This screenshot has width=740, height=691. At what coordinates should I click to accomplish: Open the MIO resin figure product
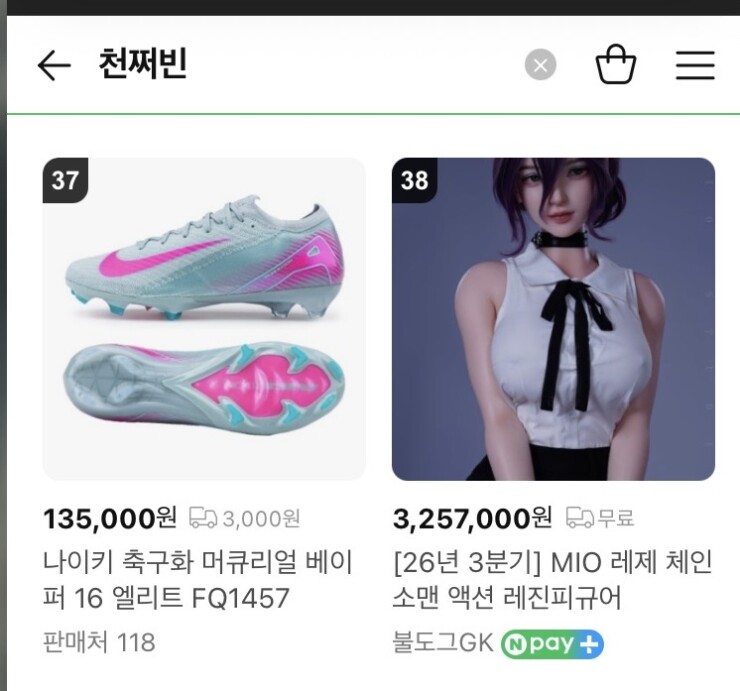553,319
